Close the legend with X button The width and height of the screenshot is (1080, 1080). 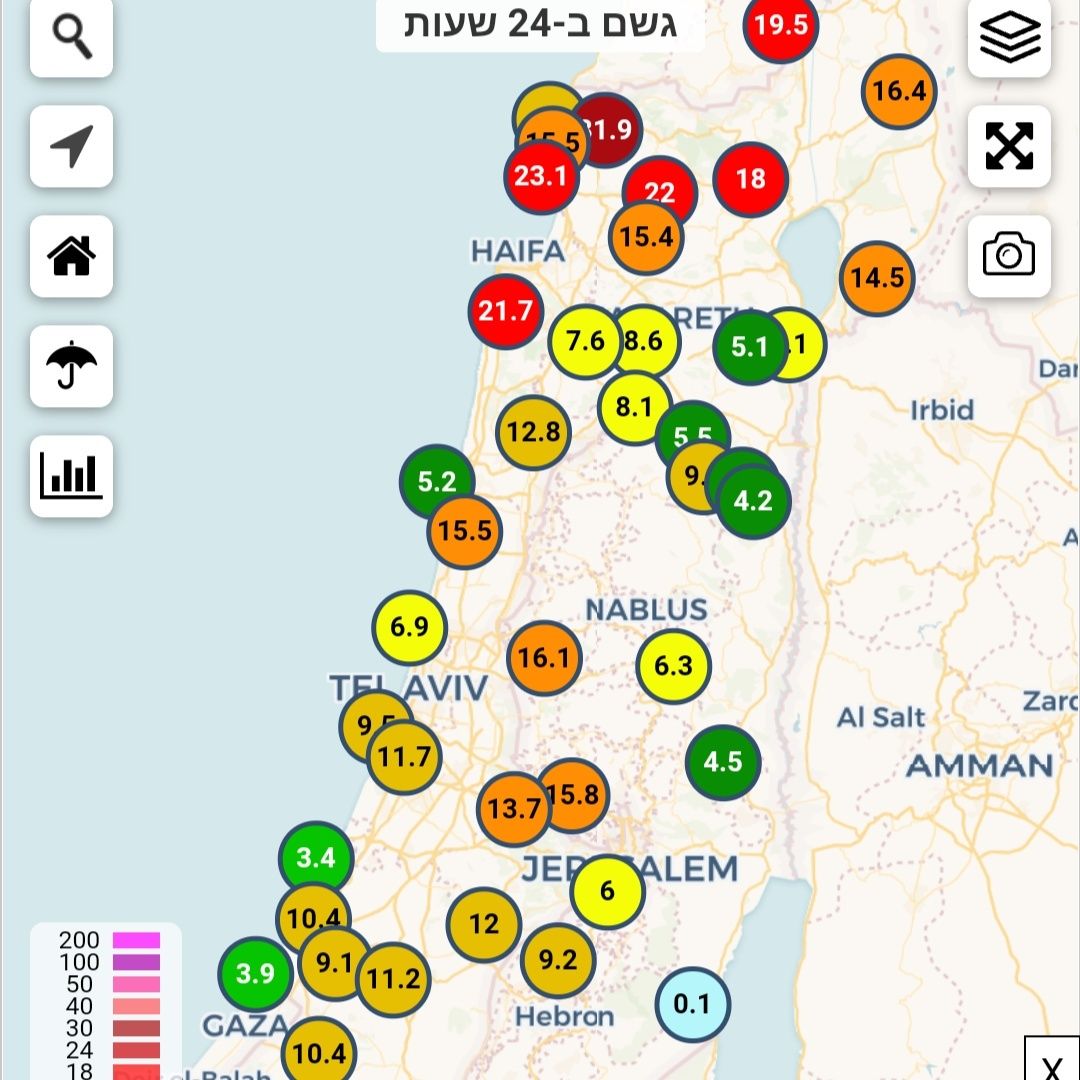coord(1051,1064)
